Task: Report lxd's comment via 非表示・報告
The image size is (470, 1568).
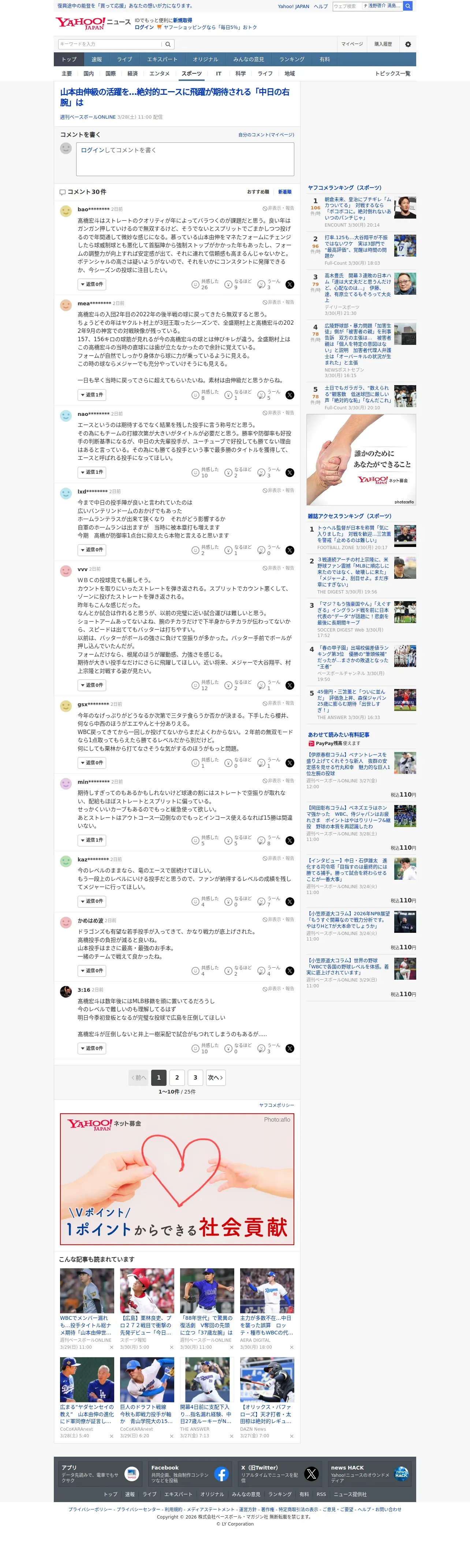Action: click(278, 491)
